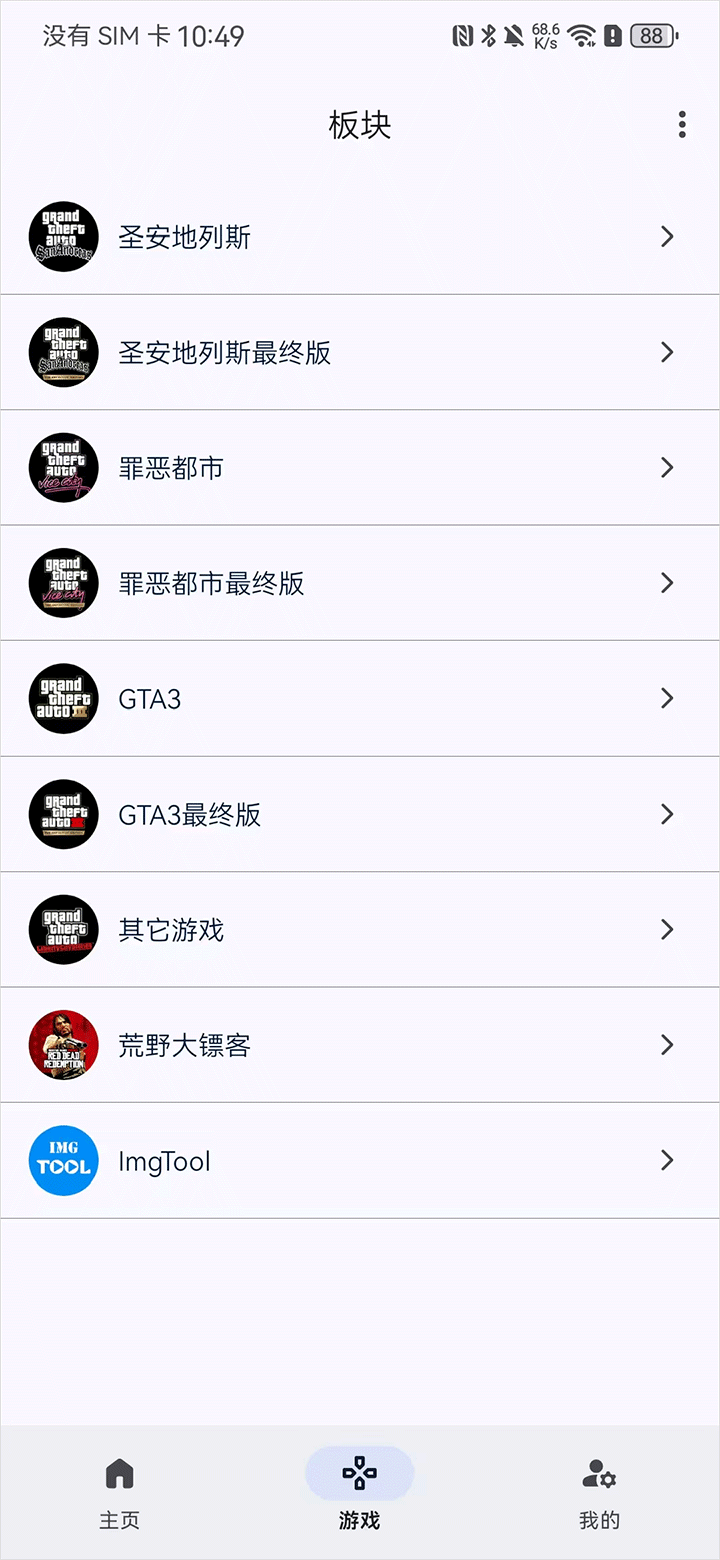Select the 罪恶都市 game icon

[63, 468]
